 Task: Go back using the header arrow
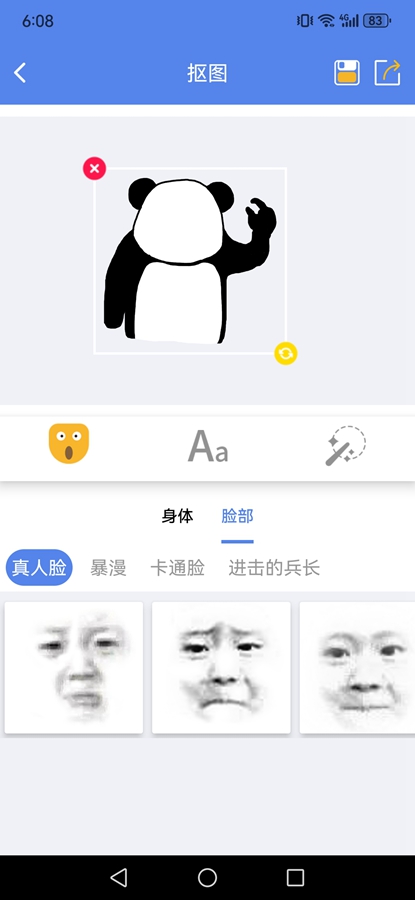(20, 73)
